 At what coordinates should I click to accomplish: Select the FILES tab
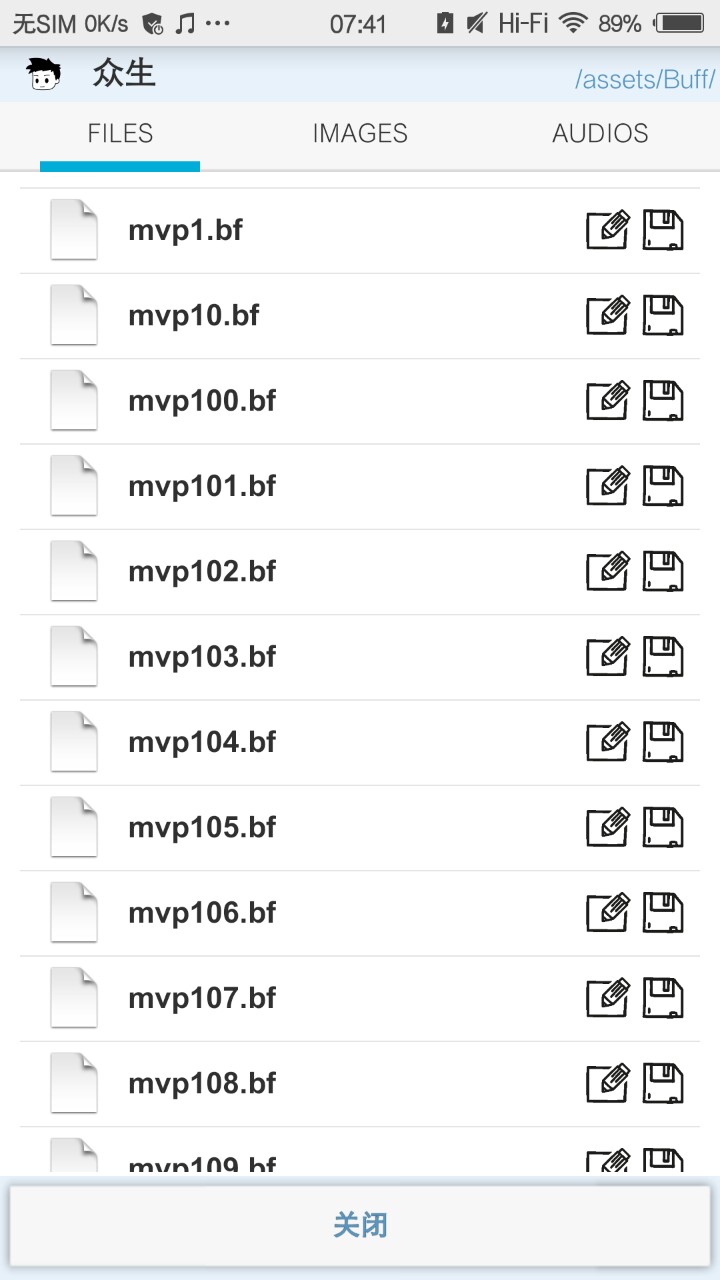pos(120,133)
